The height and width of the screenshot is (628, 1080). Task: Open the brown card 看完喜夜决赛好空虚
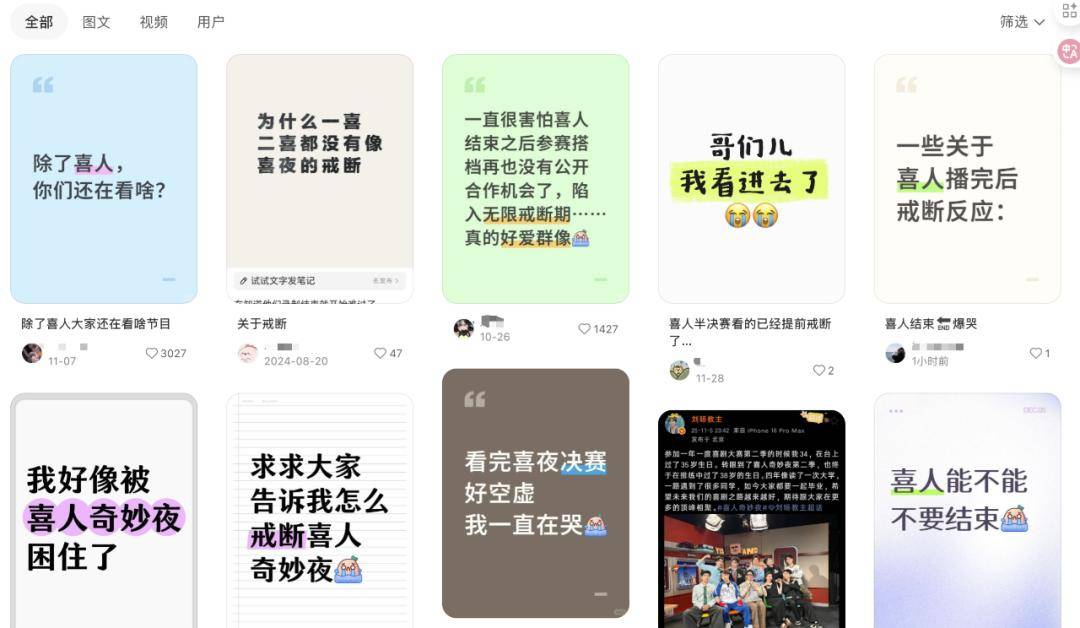[x=536, y=493]
